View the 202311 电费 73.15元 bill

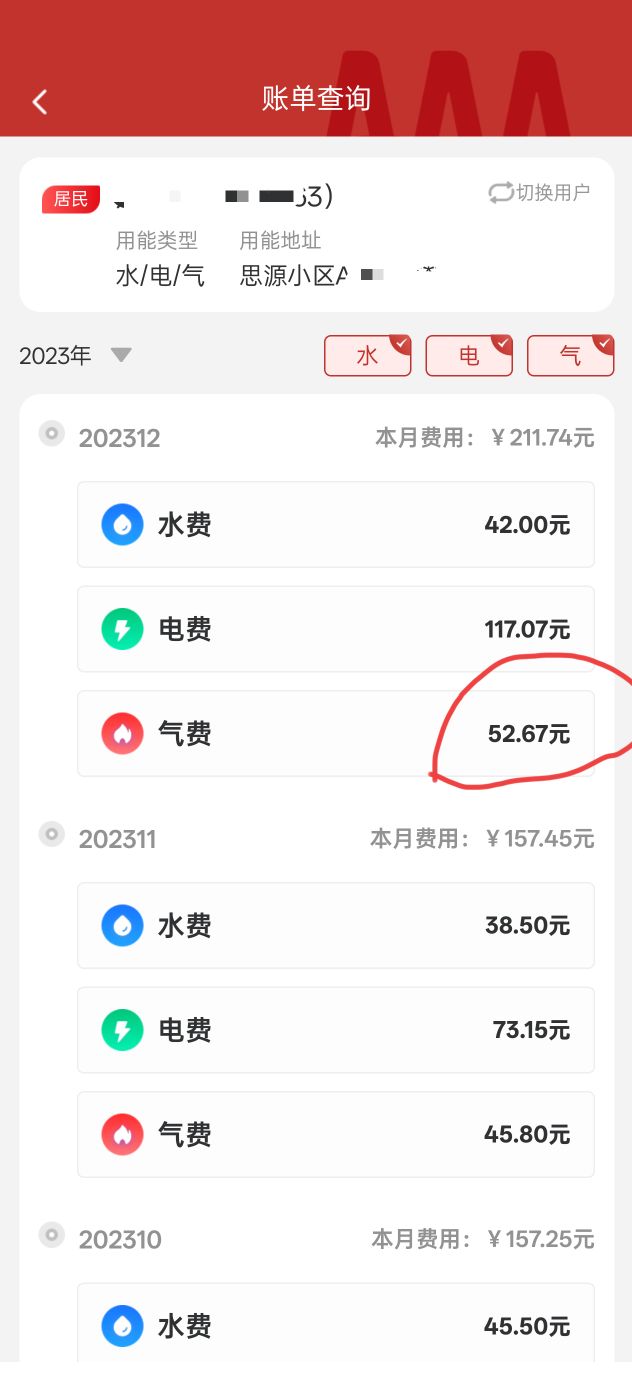335,1029
